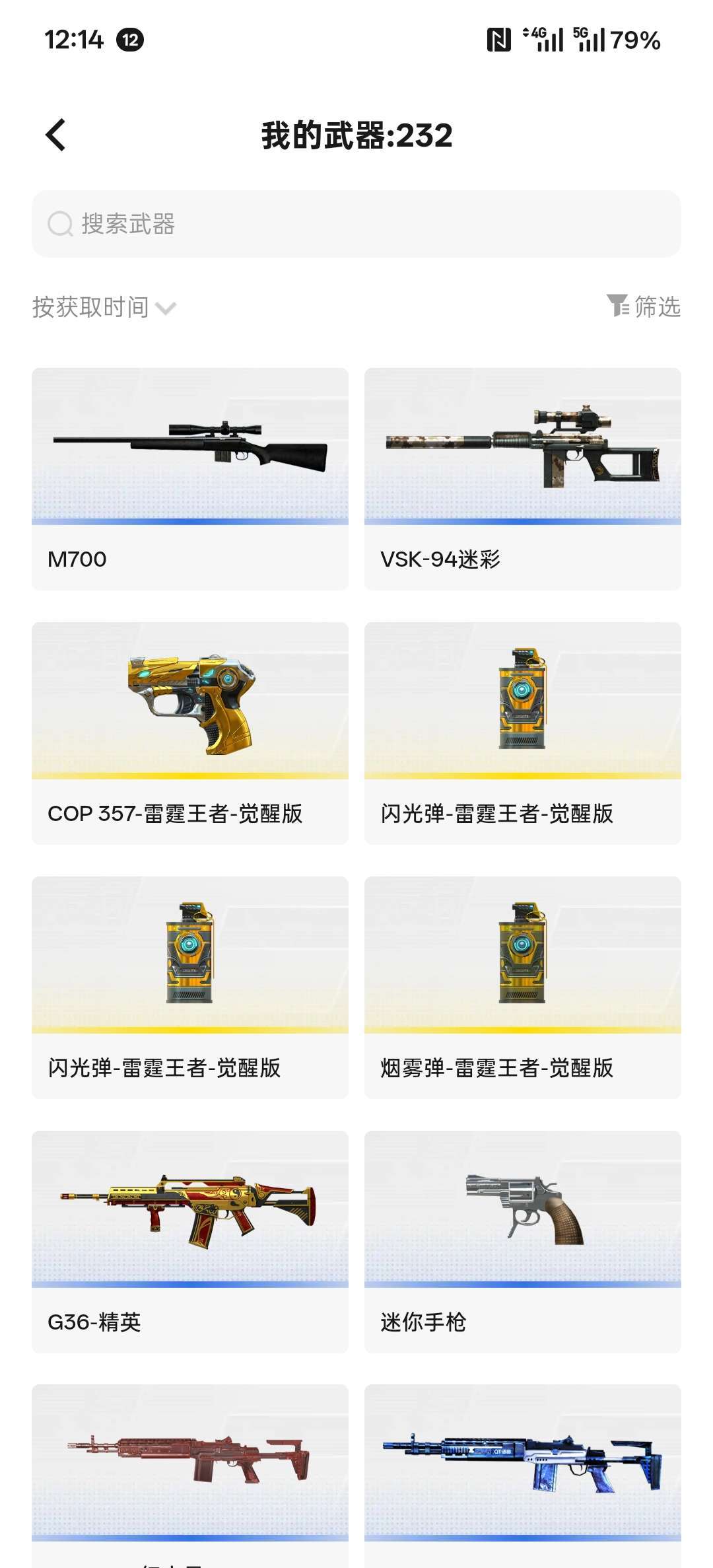Expand the sort order chevron arrow

(167, 308)
